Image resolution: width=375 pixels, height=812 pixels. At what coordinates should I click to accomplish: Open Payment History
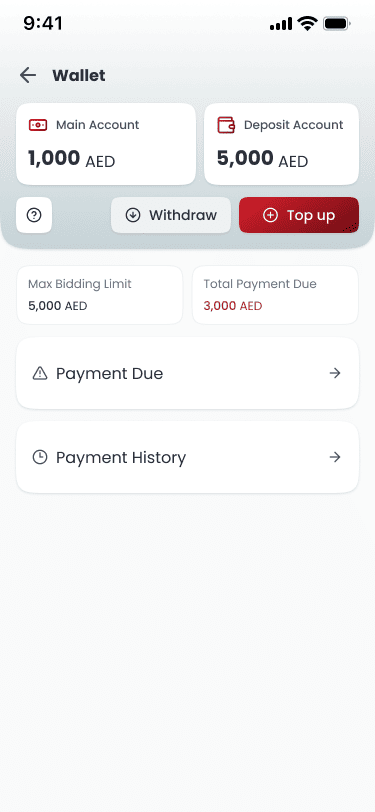click(188, 457)
